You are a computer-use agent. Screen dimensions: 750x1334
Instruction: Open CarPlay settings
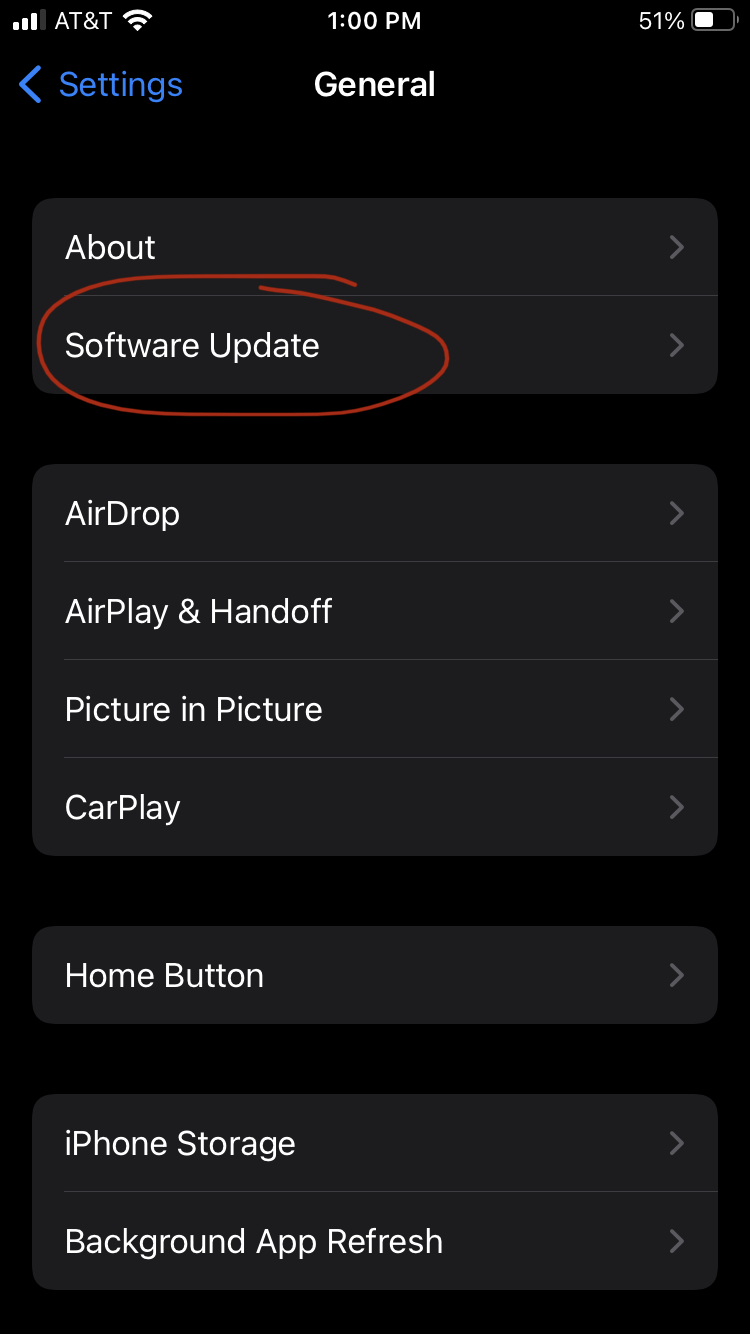374,807
